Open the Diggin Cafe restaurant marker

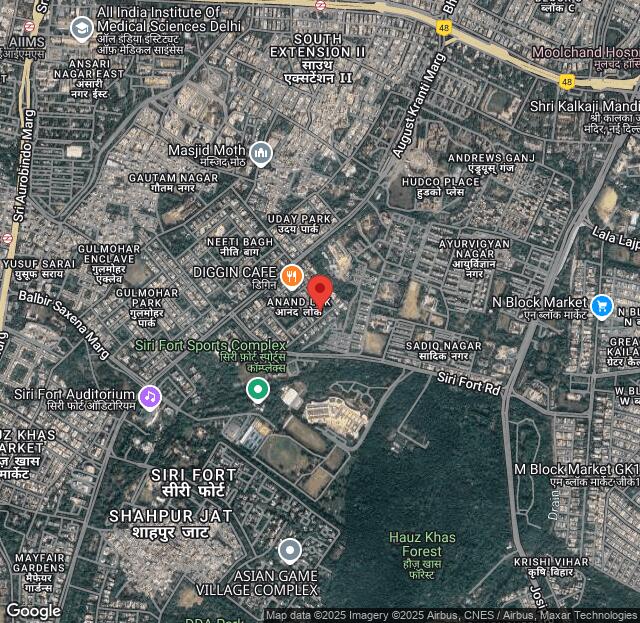[x=291, y=273]
